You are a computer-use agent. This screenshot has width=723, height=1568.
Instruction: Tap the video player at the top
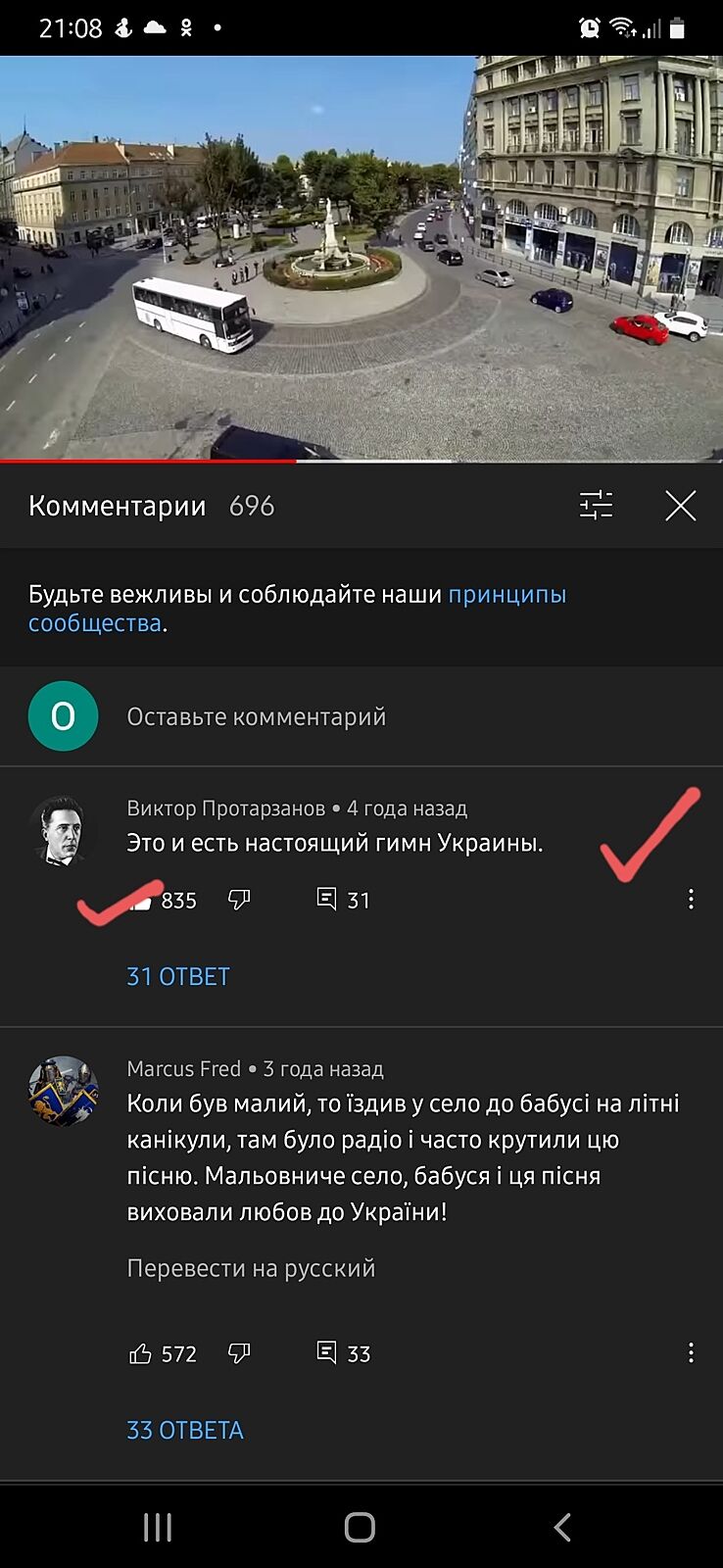click(x=361, y=257)
